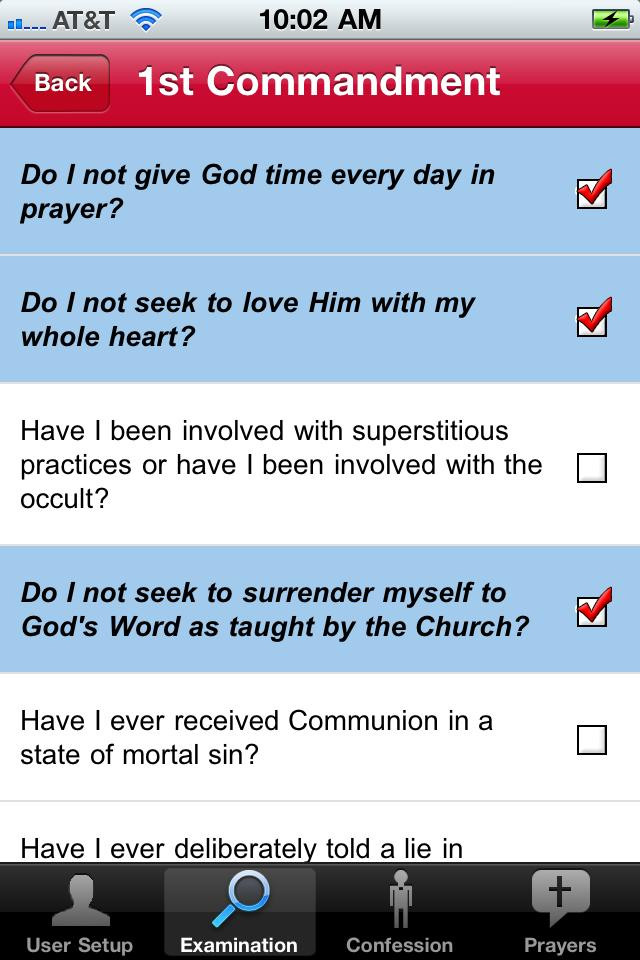Viewport: 640px width, 960px height.
Task: Uncheck 'surrender myself to God's Word' question
Action: pyautogui.click(x=592, y=610)
